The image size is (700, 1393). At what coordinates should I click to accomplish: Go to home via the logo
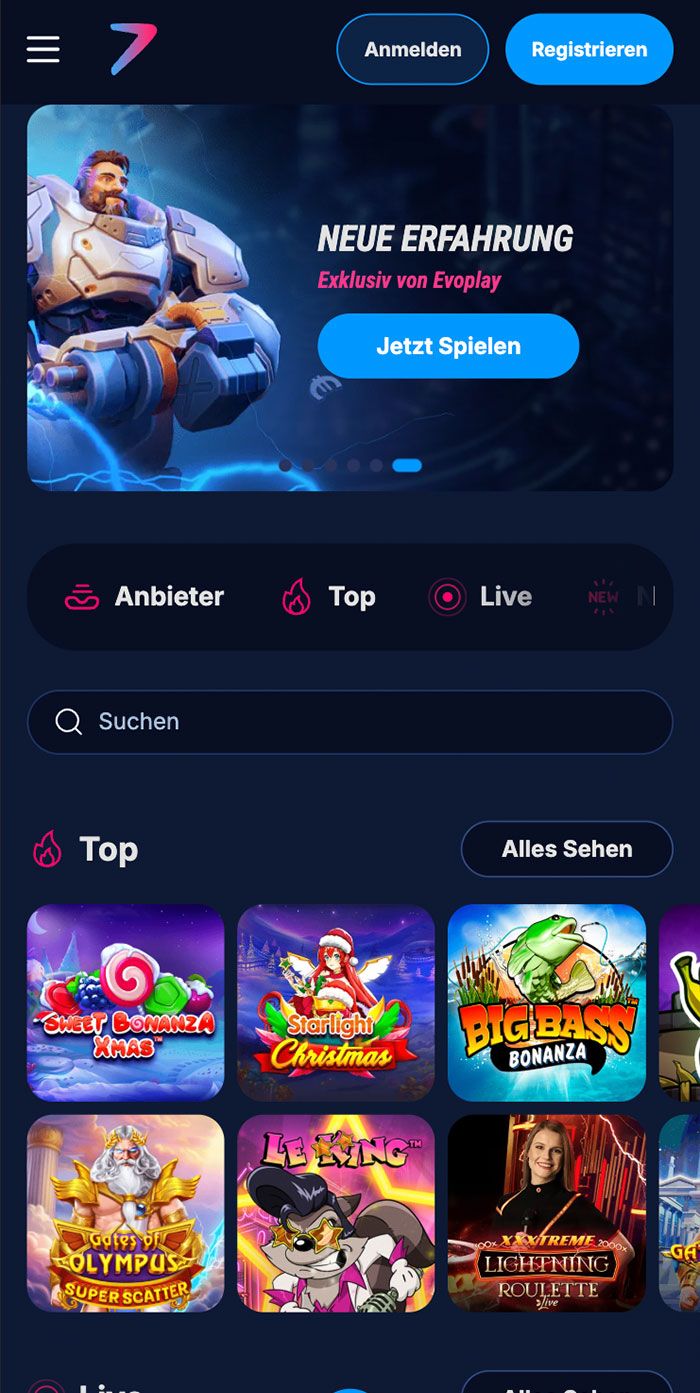(x=133, y=49)
